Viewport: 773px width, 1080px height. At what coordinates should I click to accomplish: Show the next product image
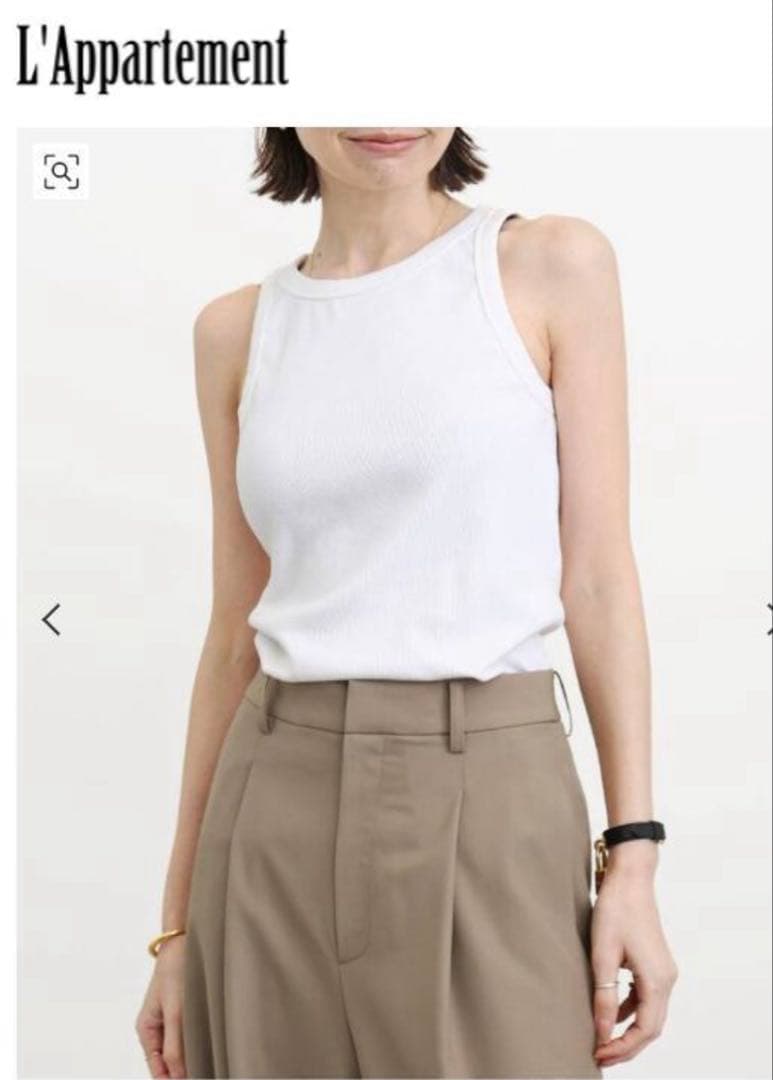coord(768,619)
